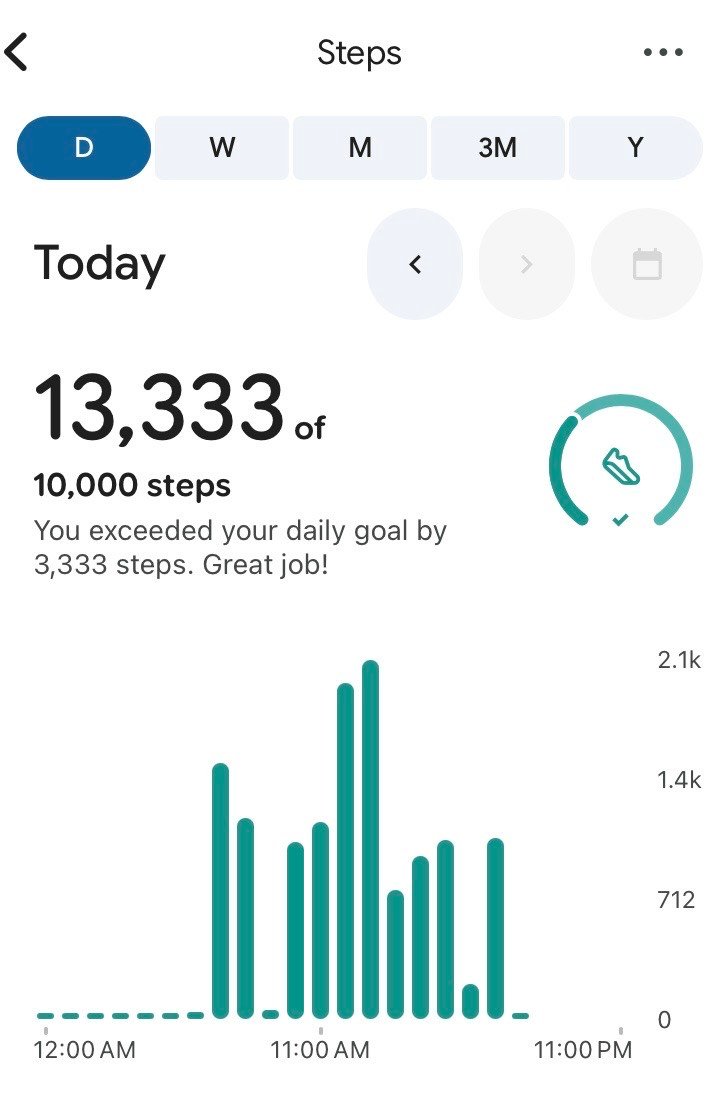Open the calendar date picker
The image size is (721, 1113).
click(x=646, y=264)
